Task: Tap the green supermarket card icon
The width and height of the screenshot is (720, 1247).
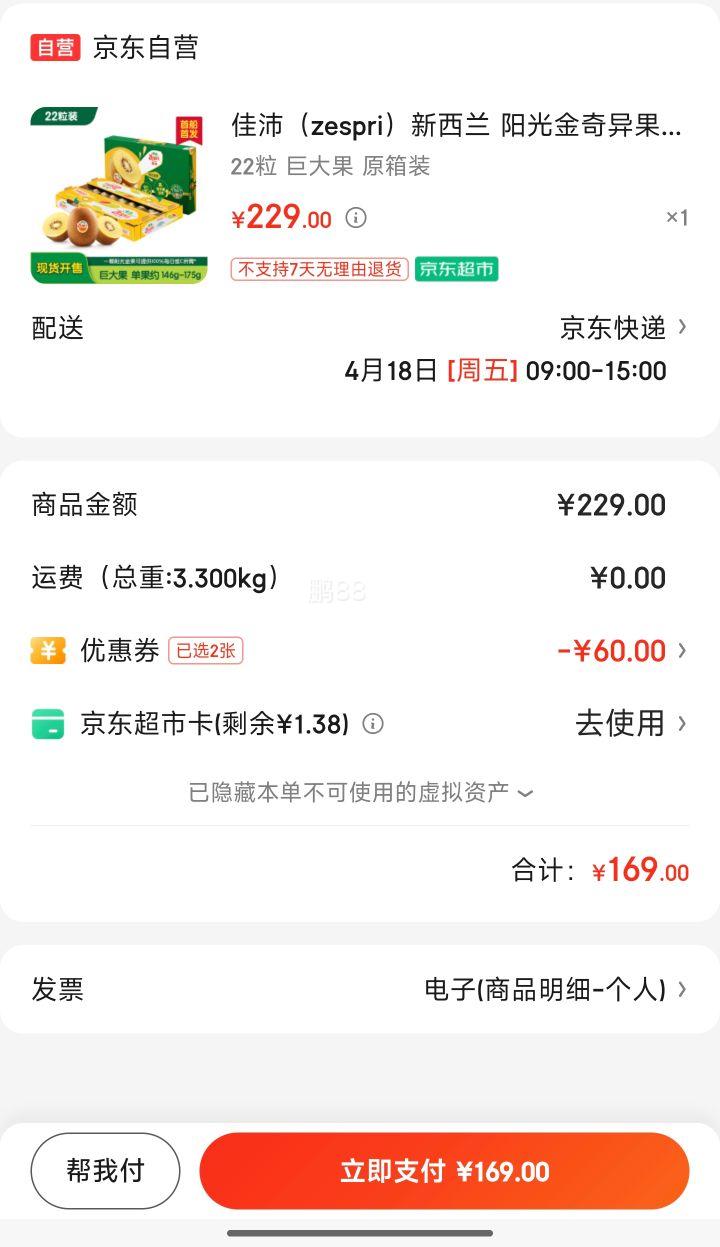Action: [46, 723]
